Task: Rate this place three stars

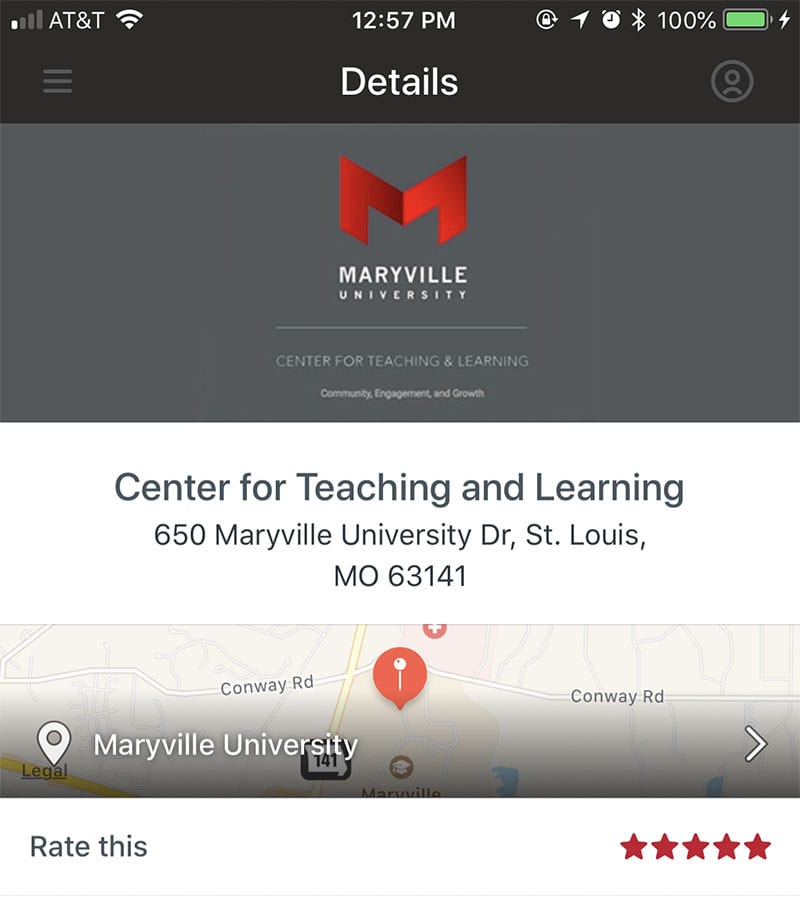Action: (x=695, y=847)
